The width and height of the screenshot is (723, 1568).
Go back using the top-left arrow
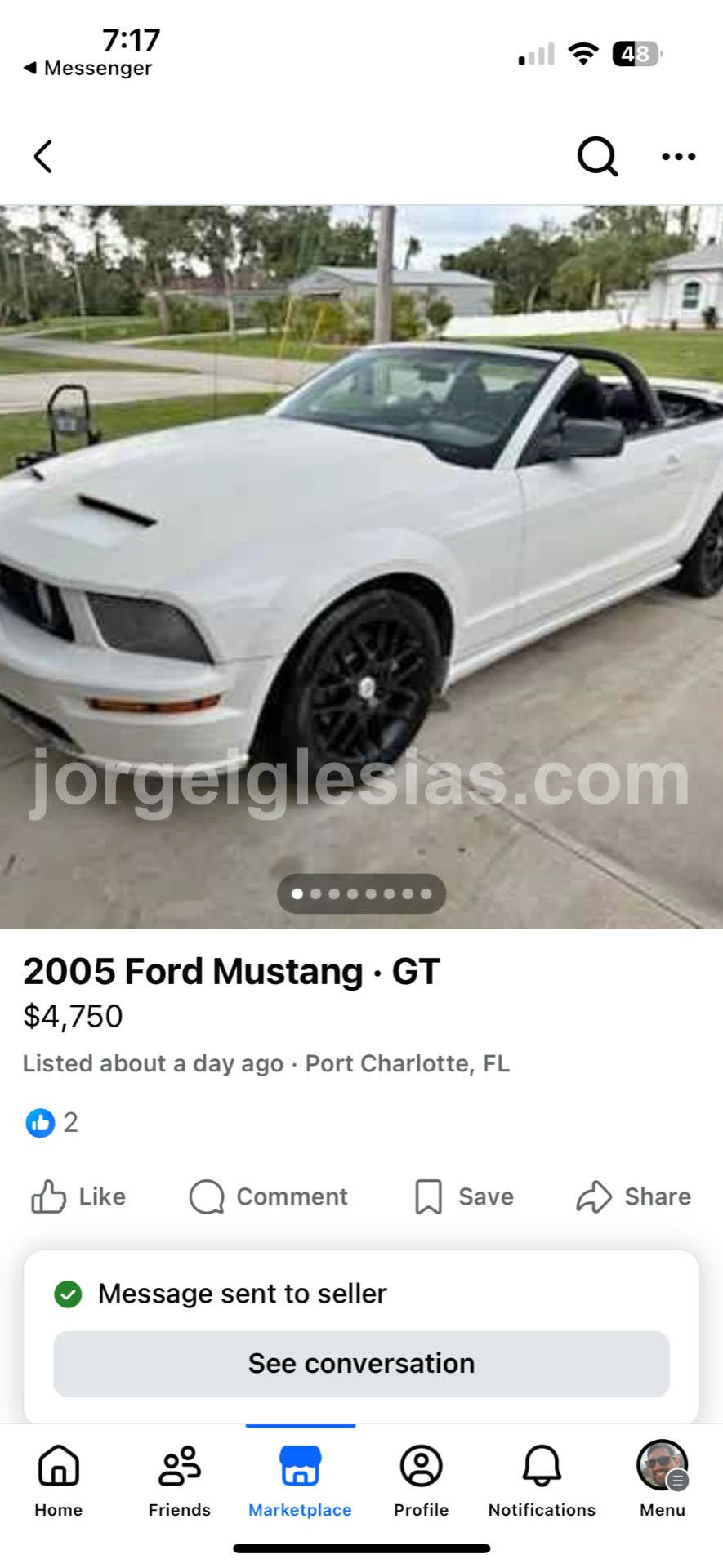point(43,156)
